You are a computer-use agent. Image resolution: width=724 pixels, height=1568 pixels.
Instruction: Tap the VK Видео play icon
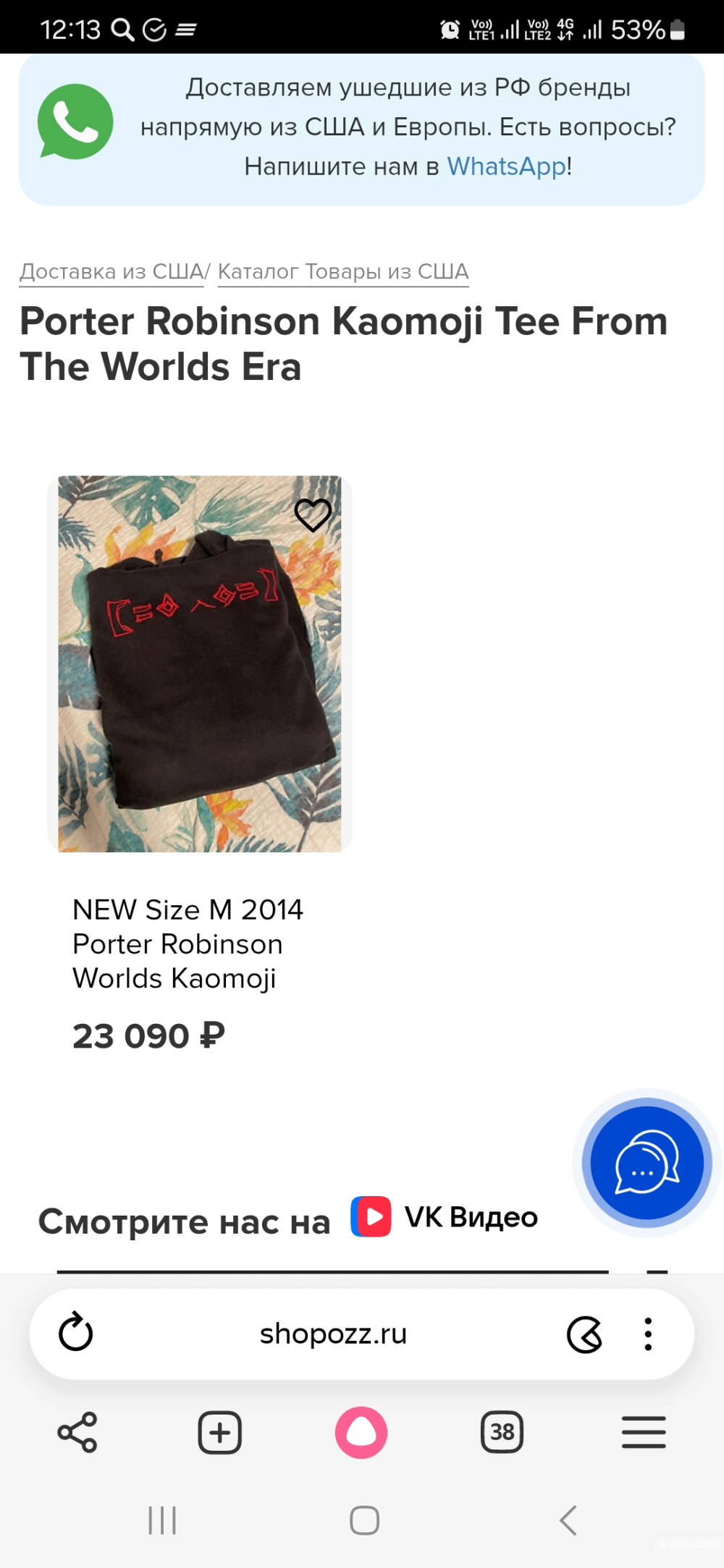(371, 1217)
